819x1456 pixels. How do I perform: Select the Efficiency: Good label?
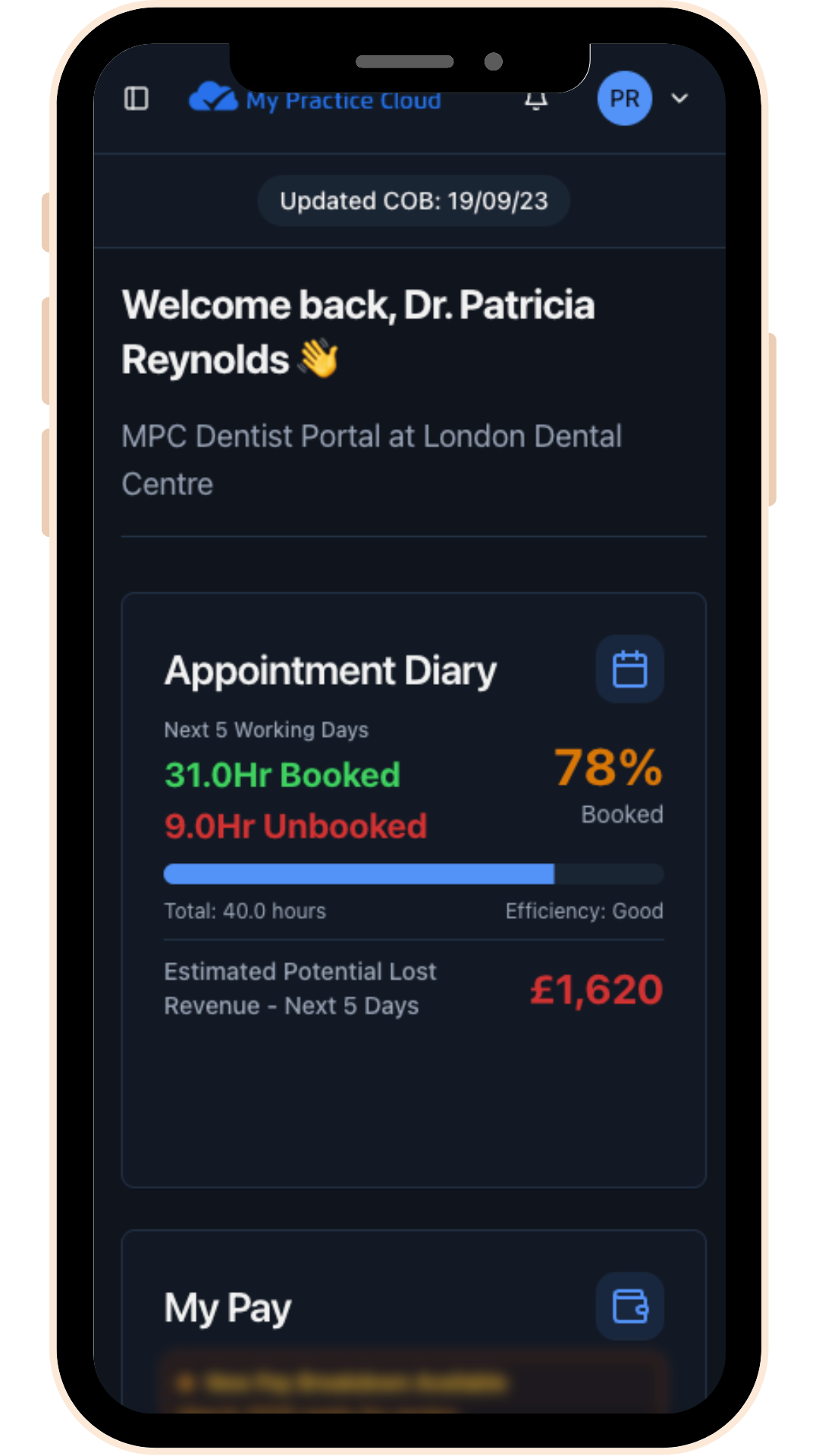[584, 910]
